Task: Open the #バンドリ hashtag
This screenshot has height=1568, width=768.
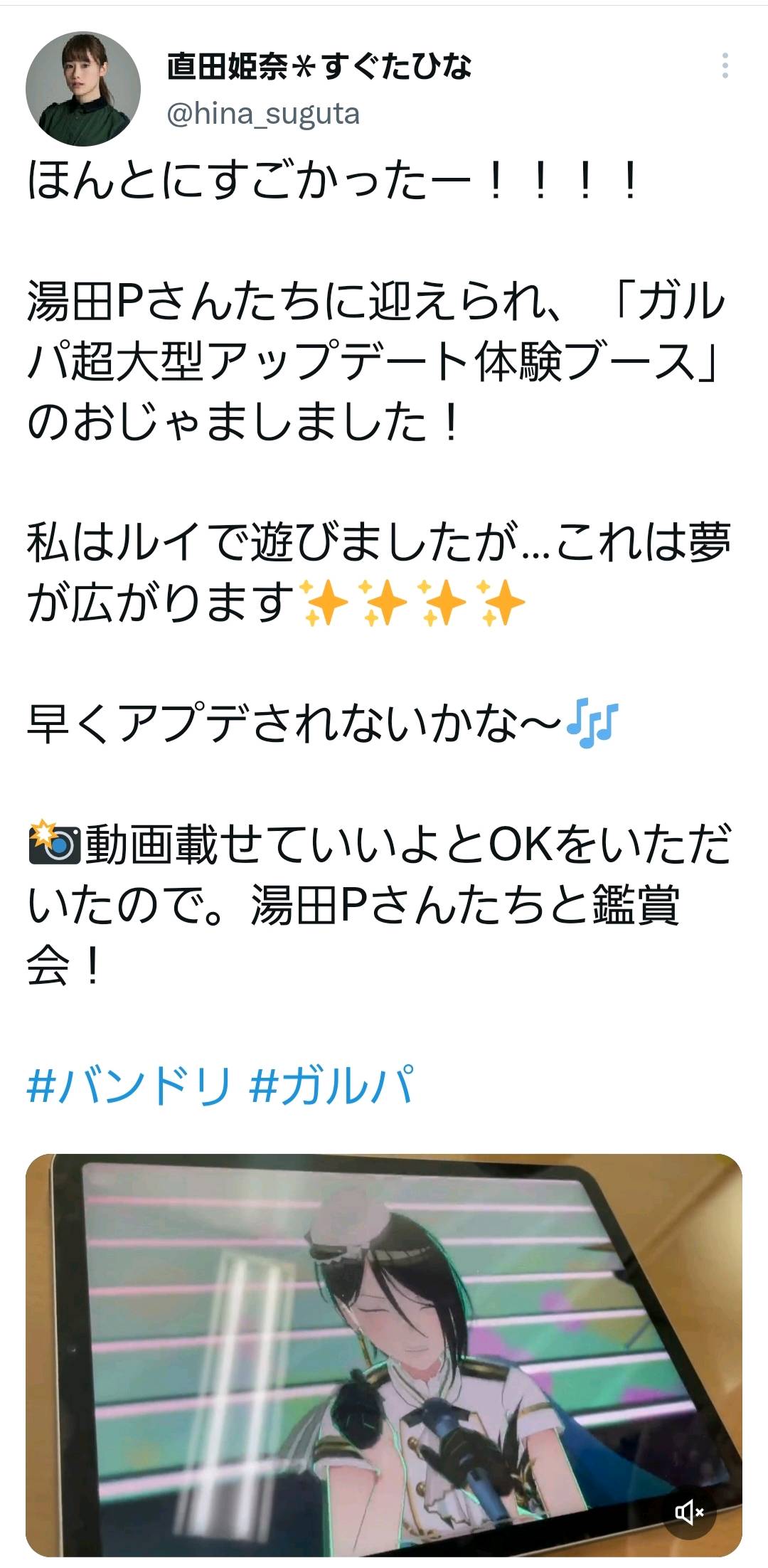Action: 129,1086
